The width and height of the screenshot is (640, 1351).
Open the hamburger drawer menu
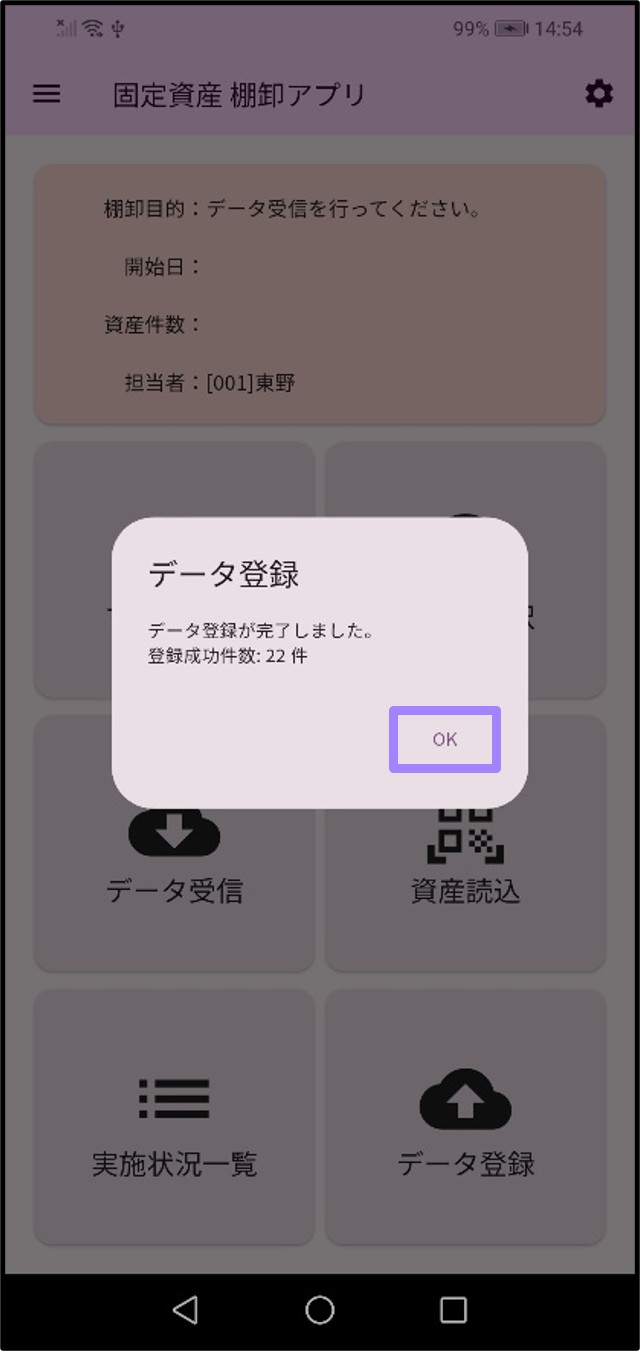tap(47, 94)
